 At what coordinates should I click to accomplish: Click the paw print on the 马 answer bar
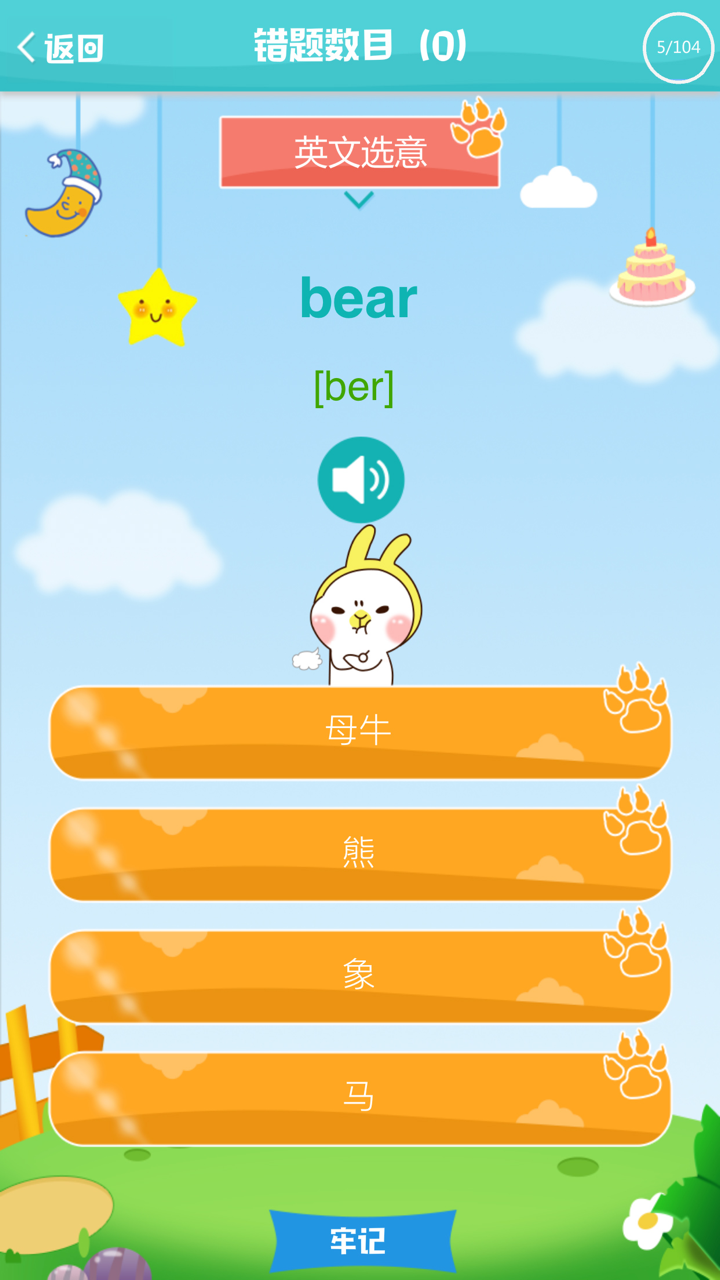(637, 1060)
